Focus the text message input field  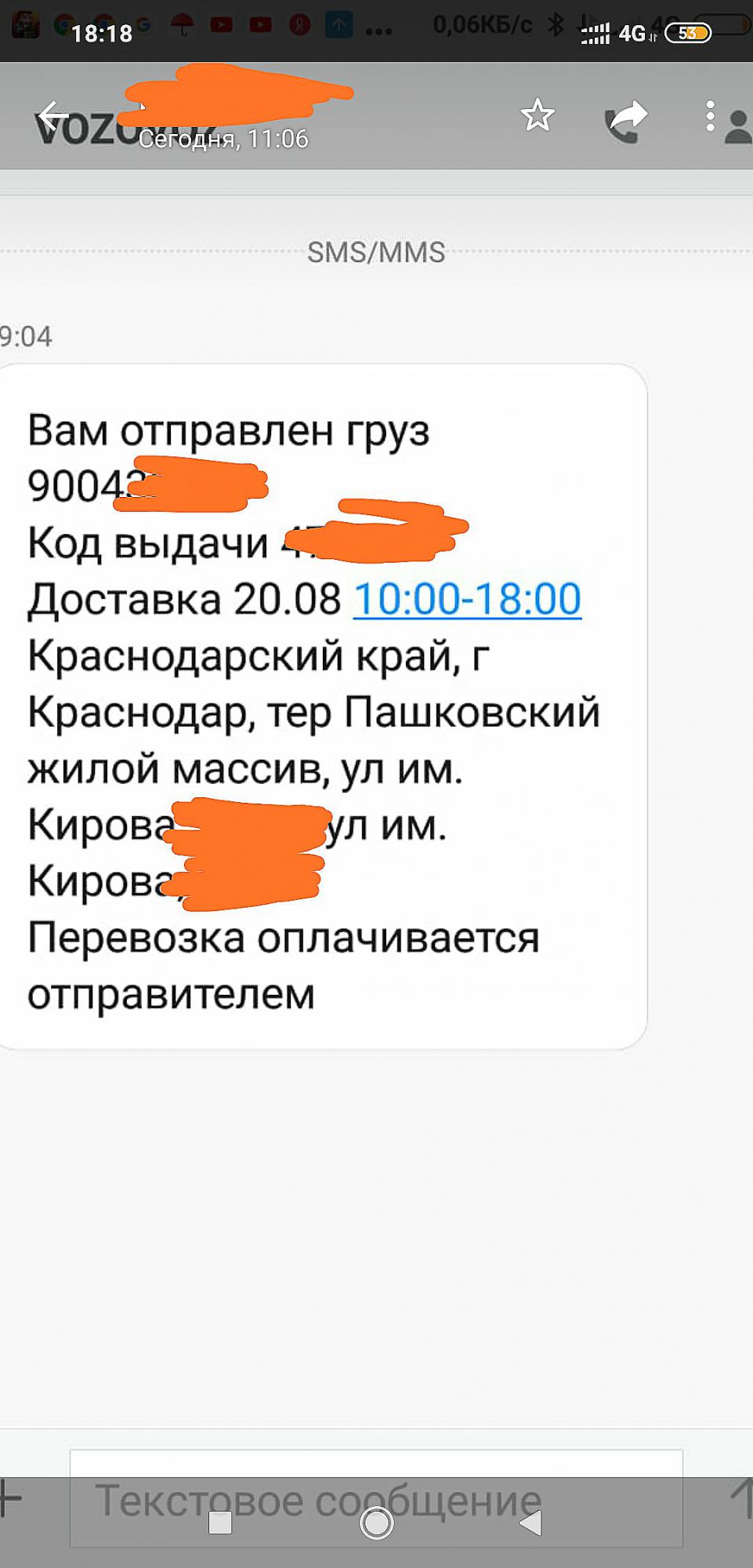(x=376, y=1498)
